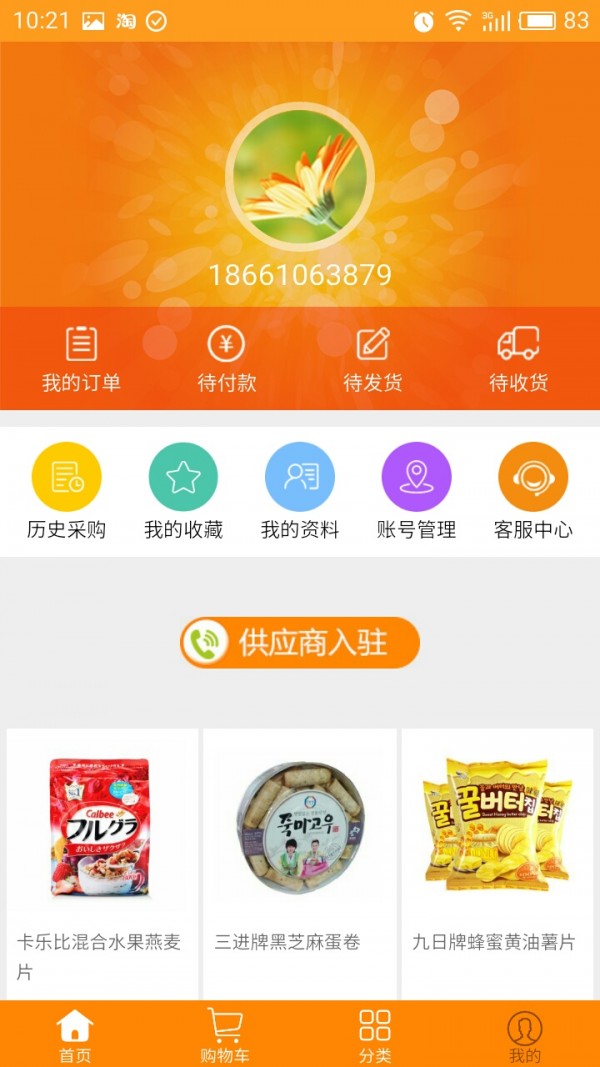Contact 客服中心 customer service
Viewport: 600px width, 1067px height.
tap(533, 491)
